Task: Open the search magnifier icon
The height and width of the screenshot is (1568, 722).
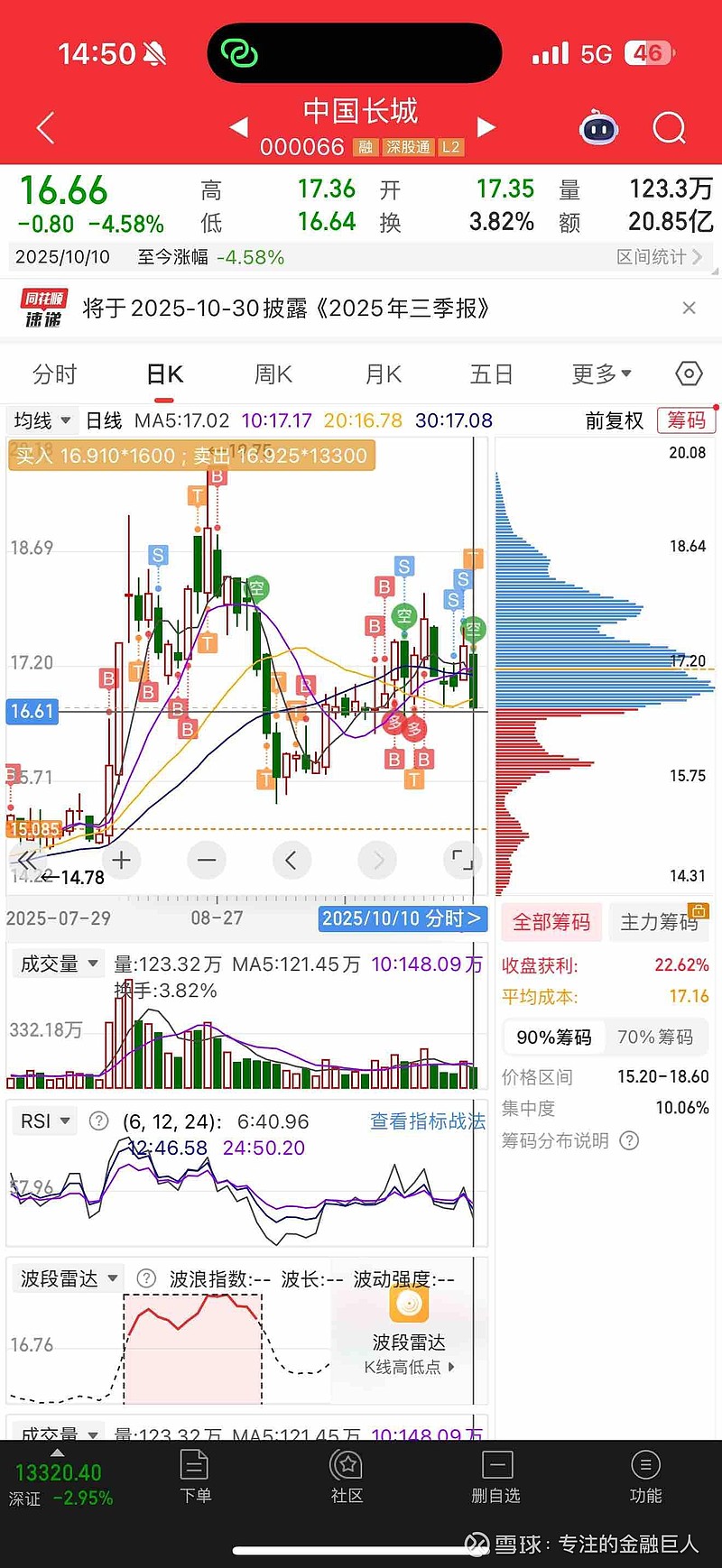Action: tap(669, 128)
